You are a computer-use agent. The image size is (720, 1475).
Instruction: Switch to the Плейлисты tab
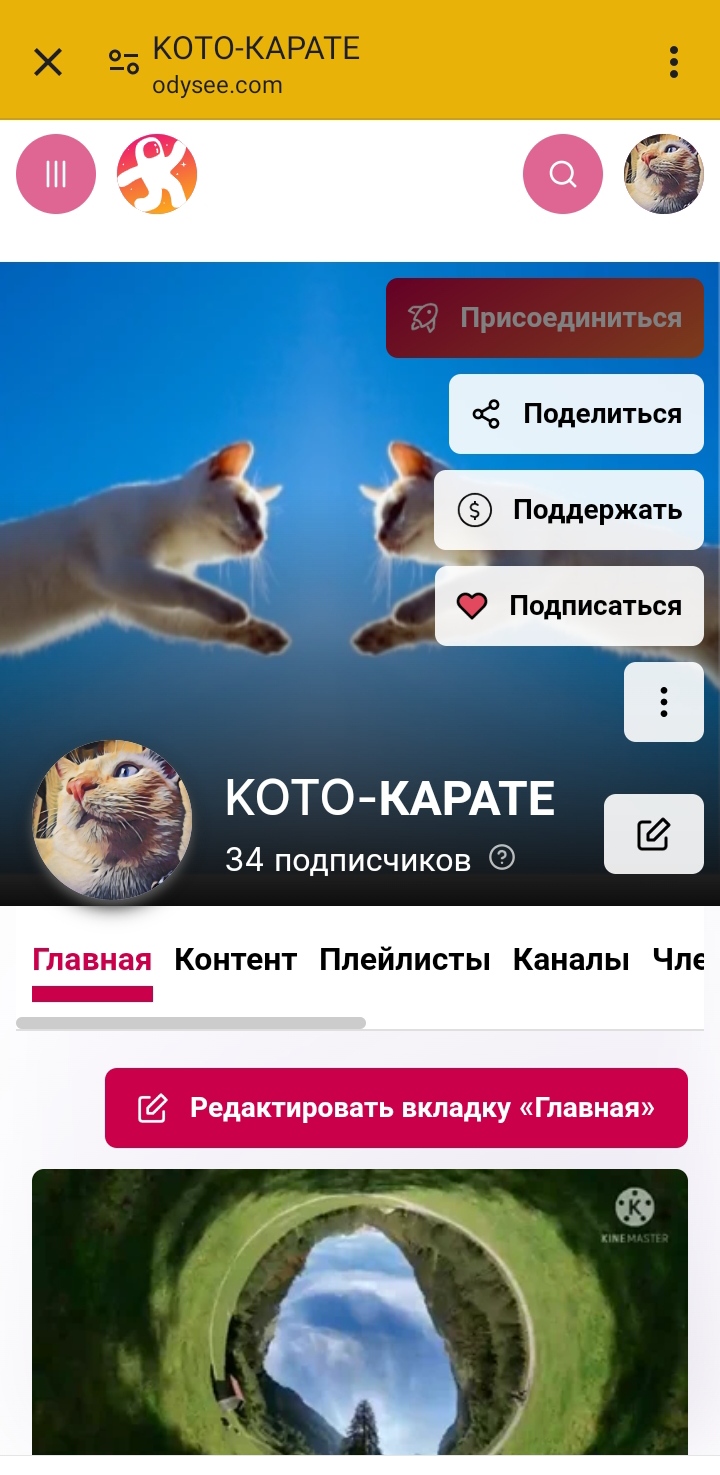pos(404,960)
